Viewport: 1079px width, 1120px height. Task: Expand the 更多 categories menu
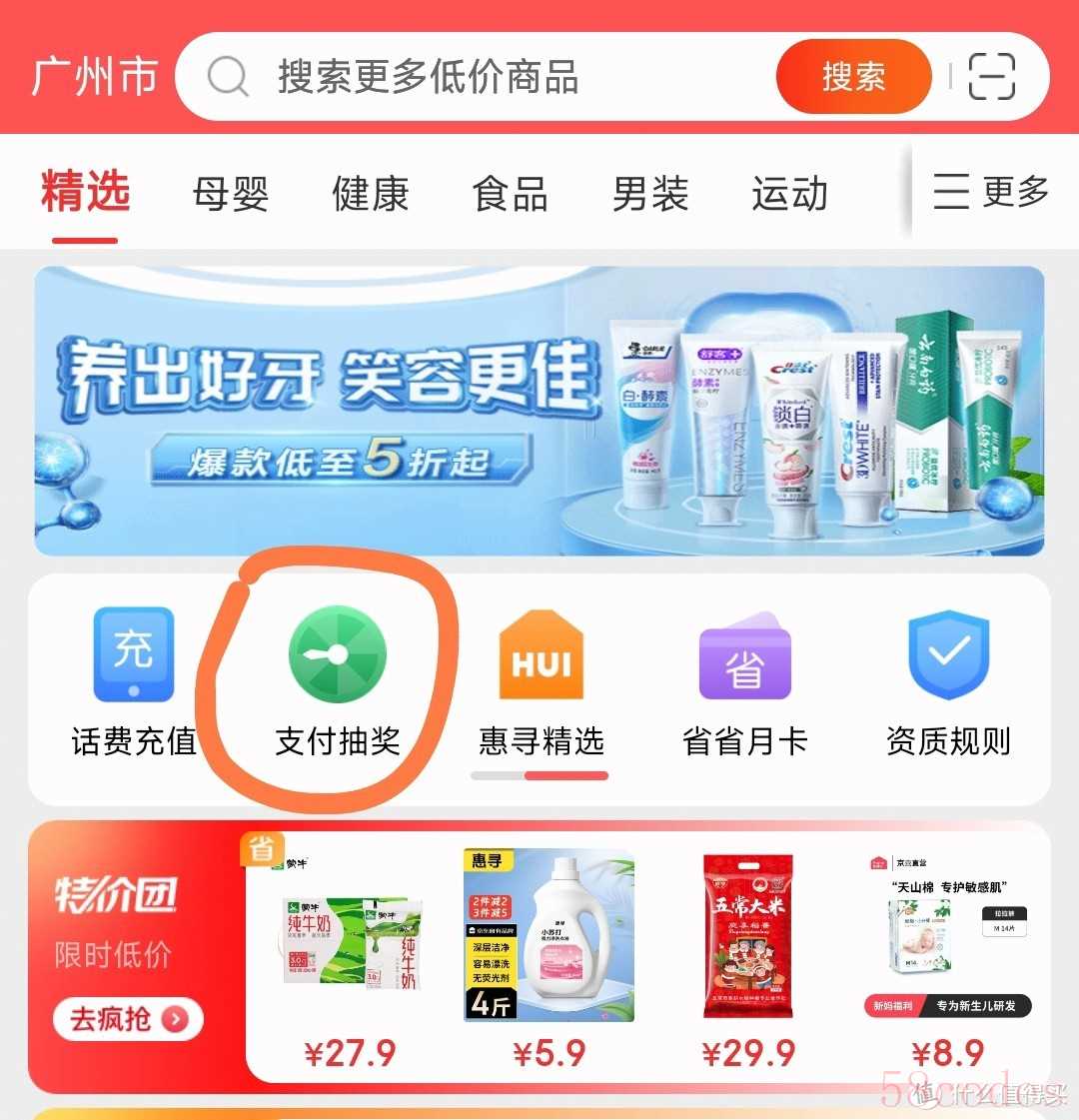click(991, 191)
